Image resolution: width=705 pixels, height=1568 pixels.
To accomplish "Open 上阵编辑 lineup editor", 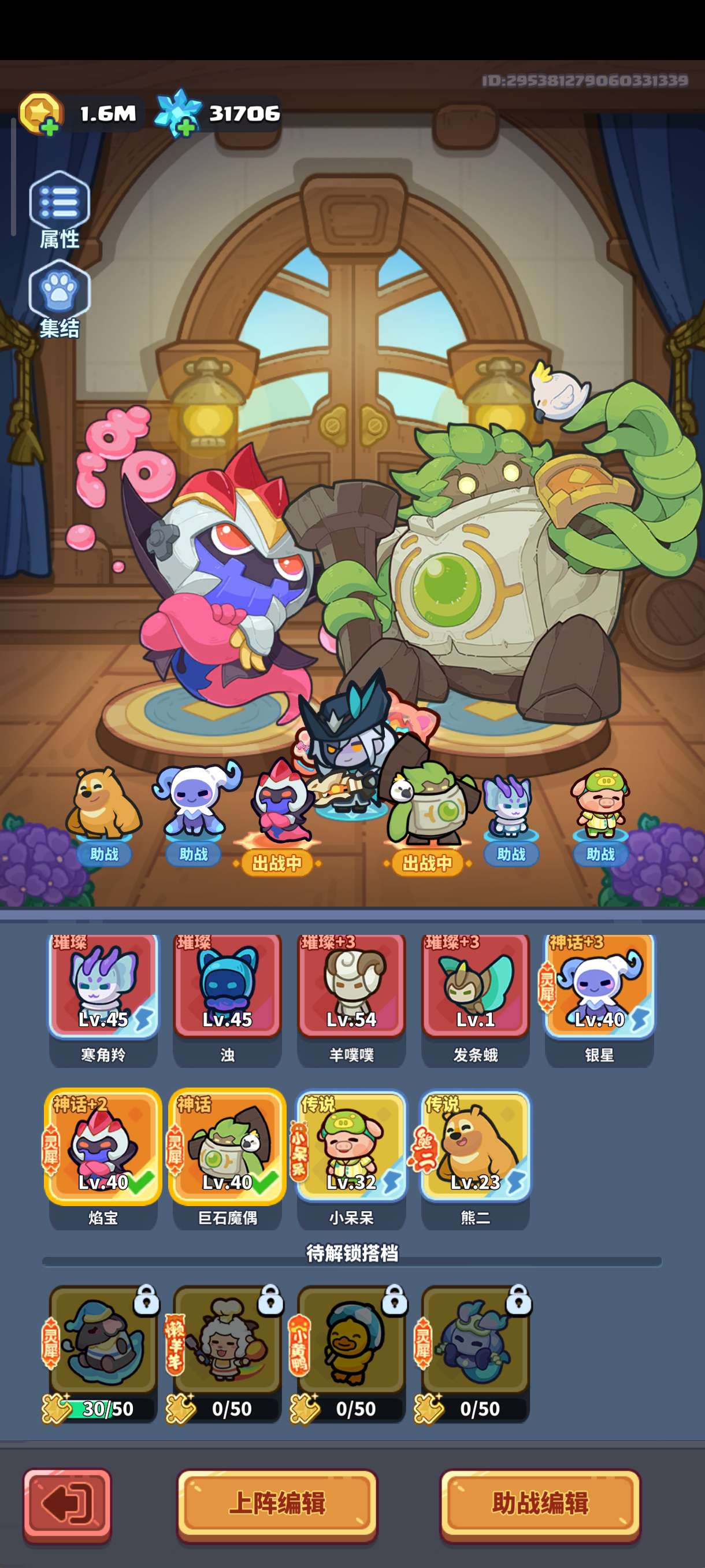I will pos(277,1504).
